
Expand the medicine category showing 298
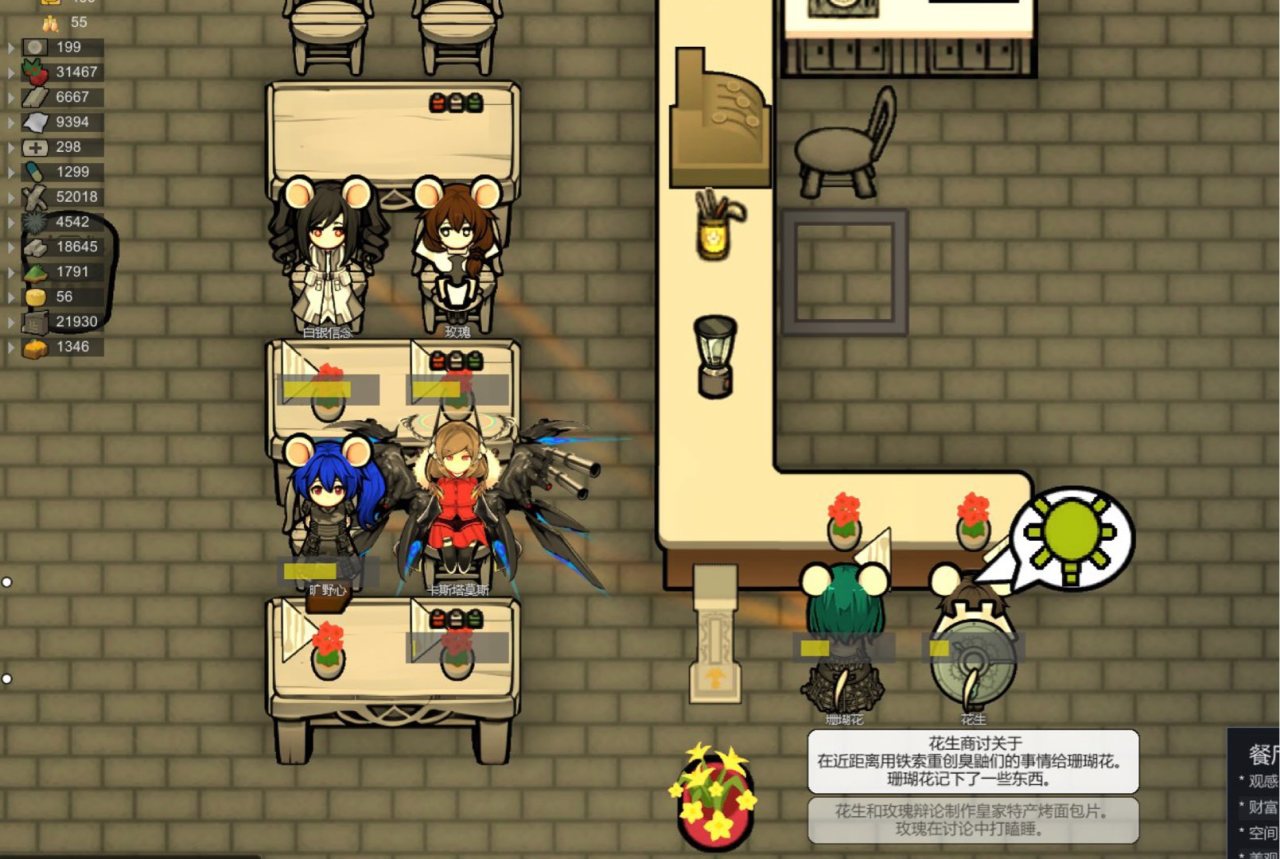click(11, 147)
